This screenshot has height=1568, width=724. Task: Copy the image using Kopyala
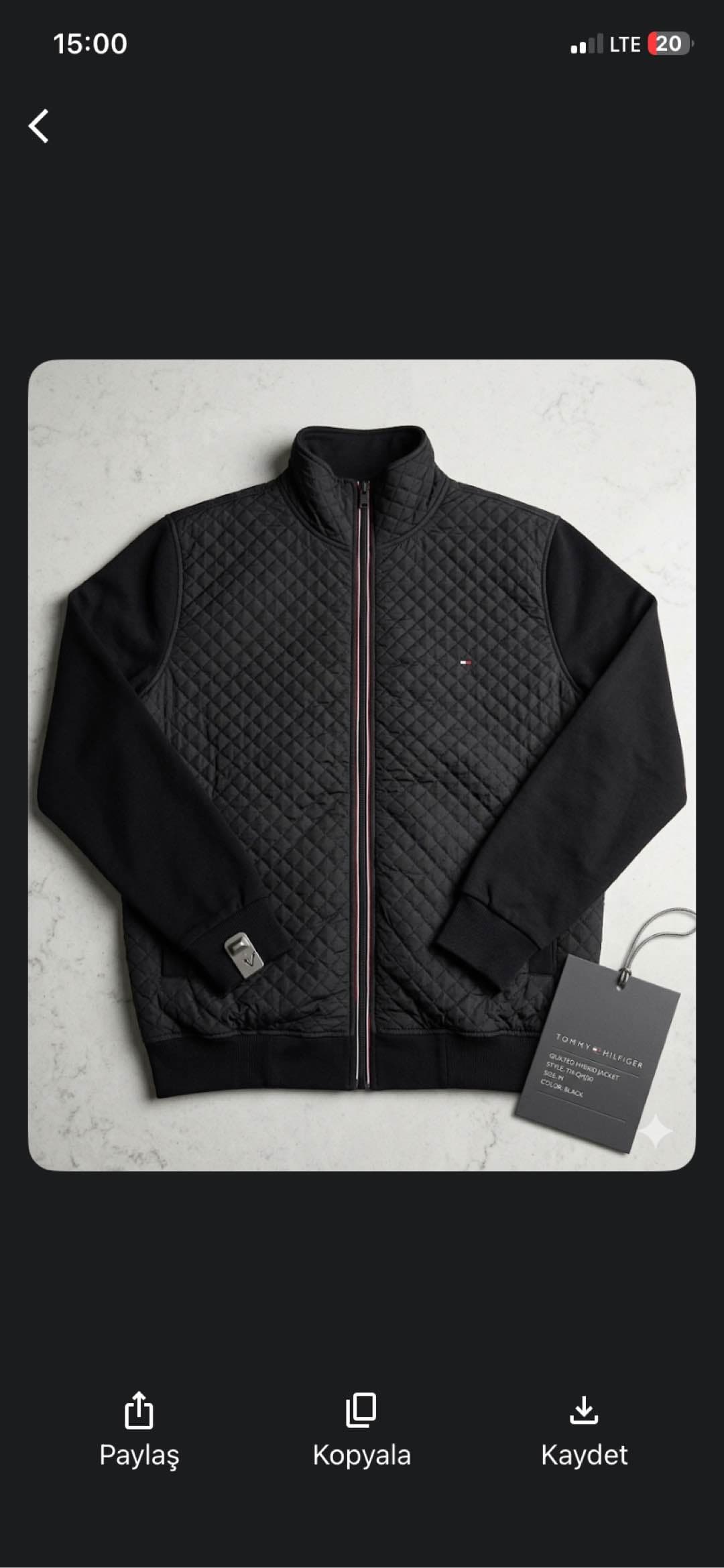pos(361,1431)
